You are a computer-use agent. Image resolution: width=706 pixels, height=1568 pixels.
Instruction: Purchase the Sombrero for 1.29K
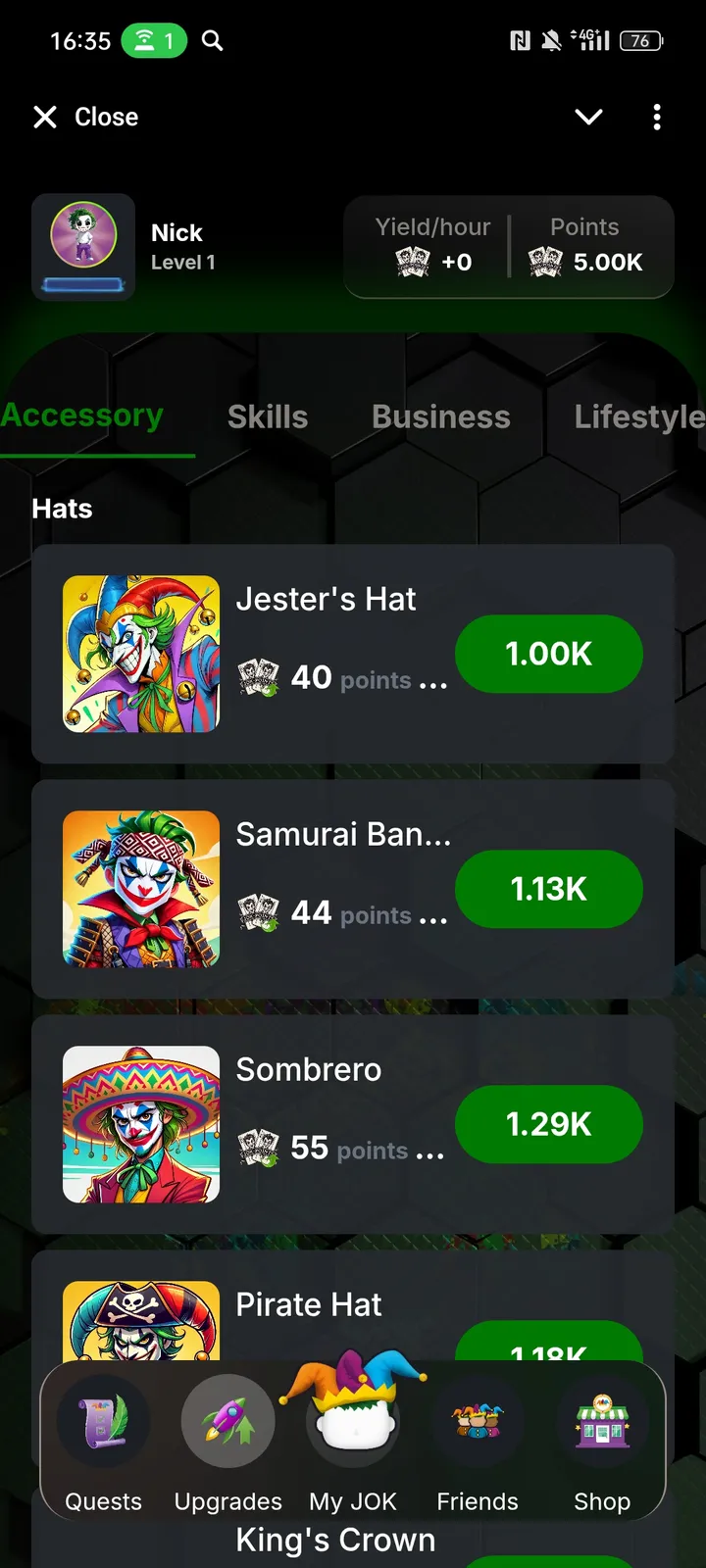(548, 1125)
